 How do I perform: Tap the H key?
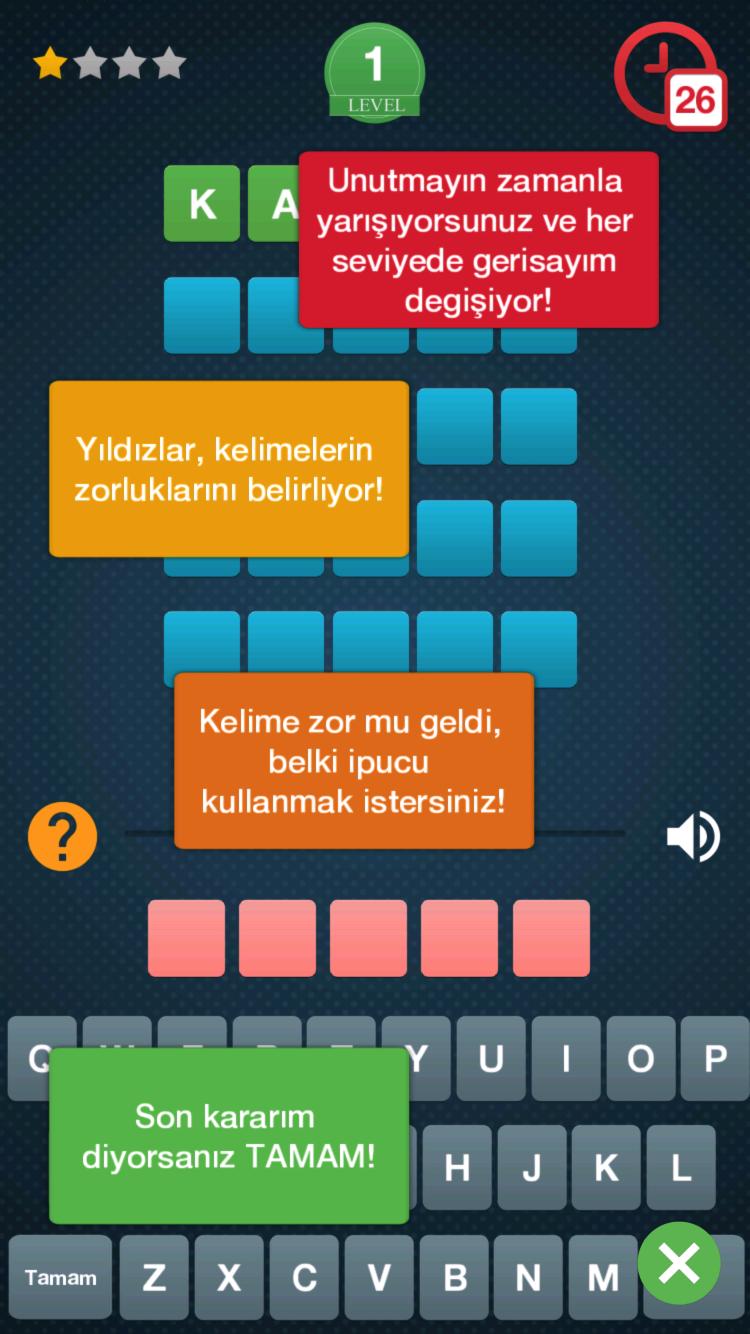[x=457, y=1167]
